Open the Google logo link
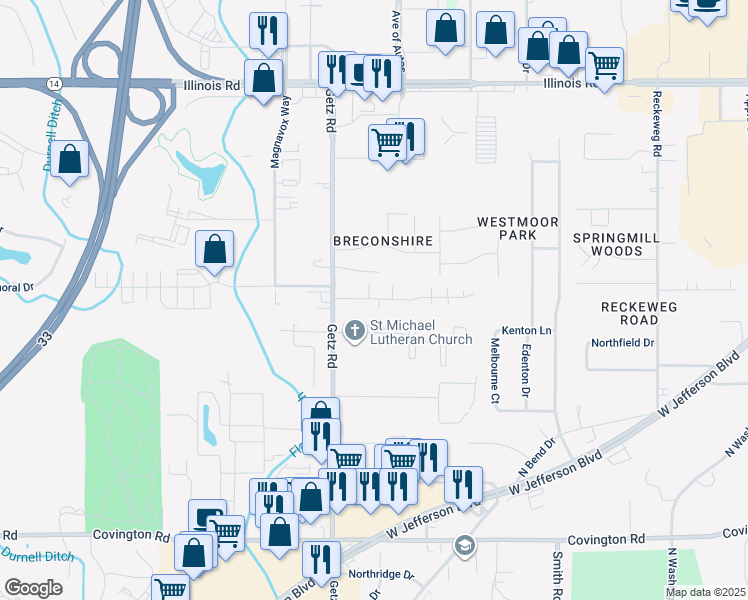The width and height of the screenshot is (748, 600). [x=33, y=587]
